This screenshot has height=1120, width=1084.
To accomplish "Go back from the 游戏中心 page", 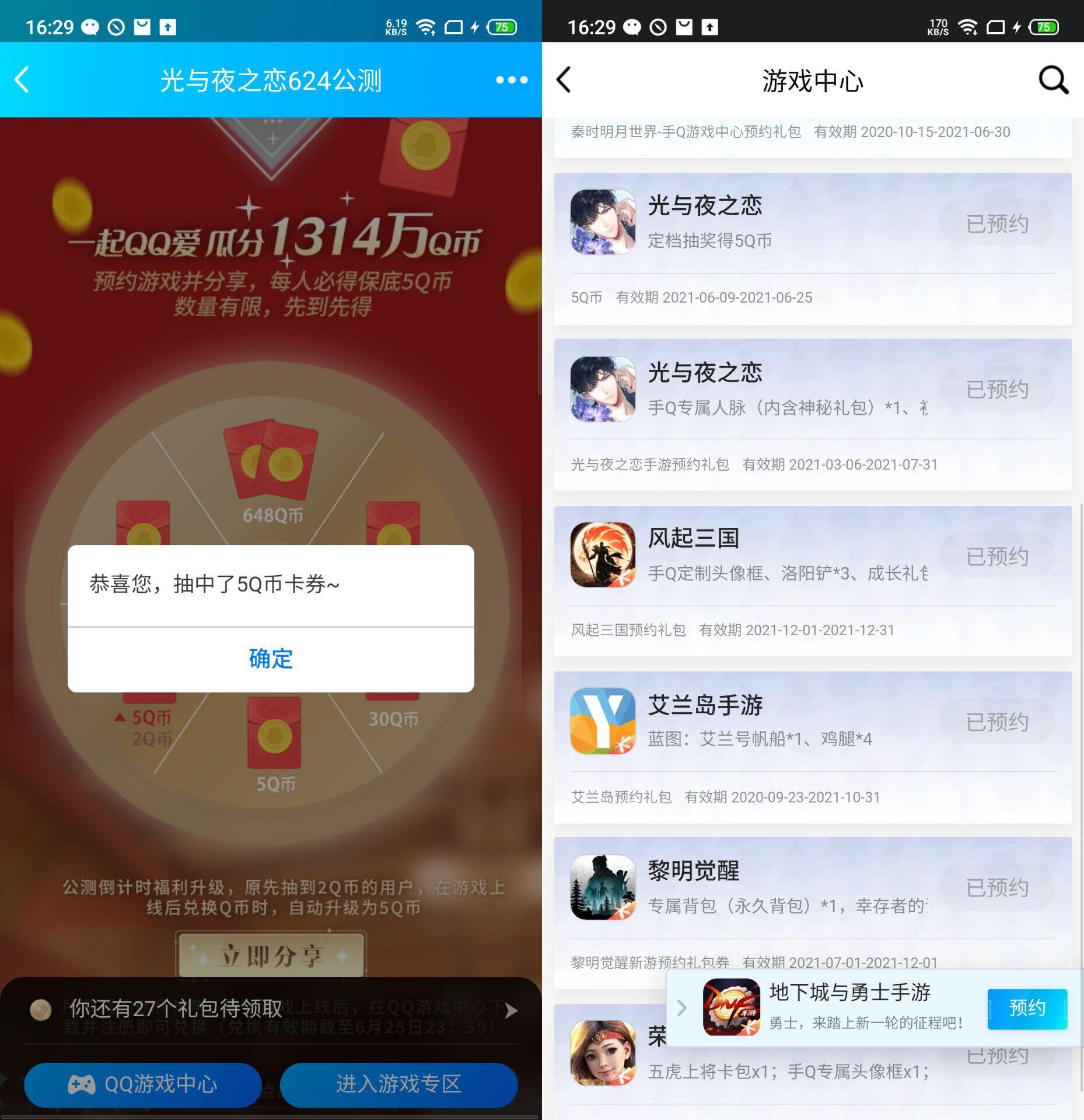I will click(564, 80).
